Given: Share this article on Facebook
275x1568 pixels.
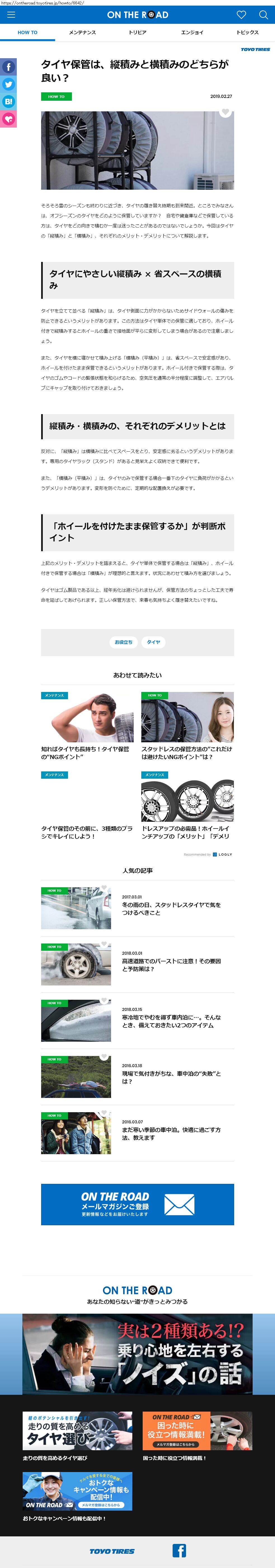Looking at the screenshot, I should pos(8,67).
